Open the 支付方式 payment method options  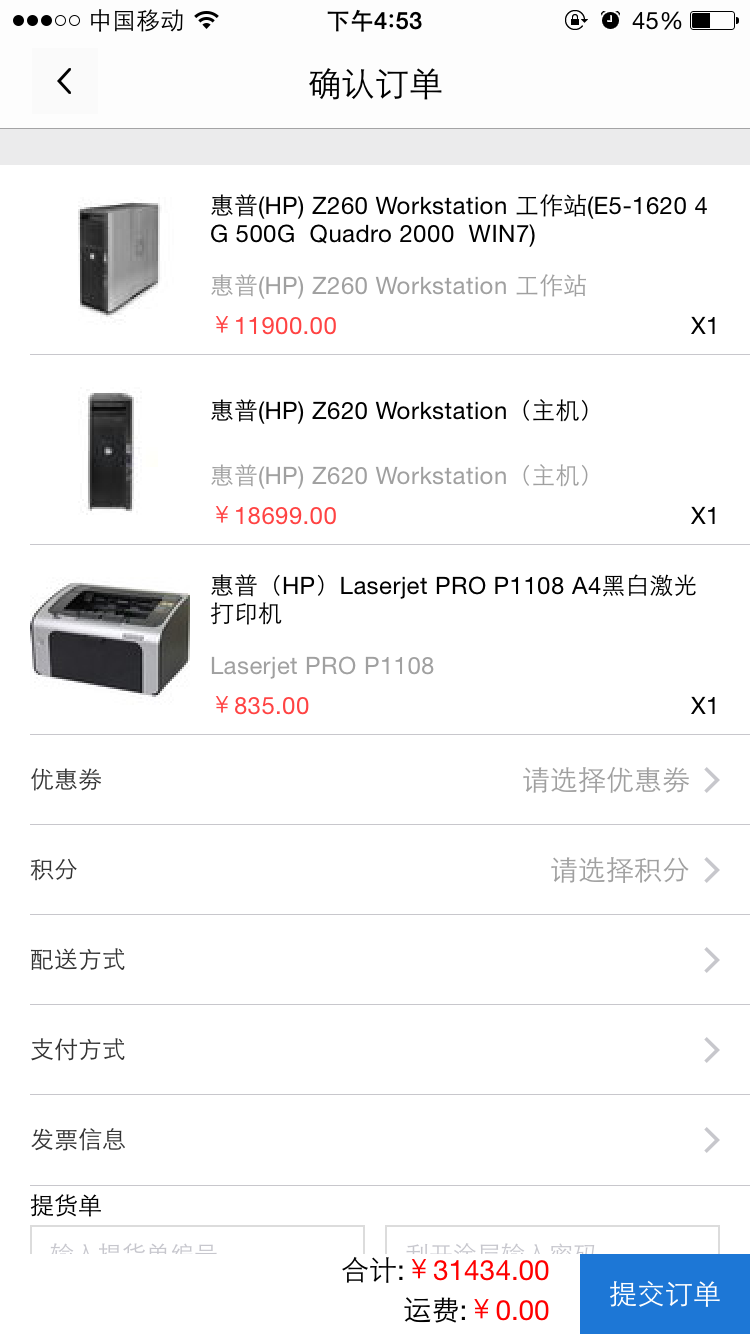[375, 1050]
